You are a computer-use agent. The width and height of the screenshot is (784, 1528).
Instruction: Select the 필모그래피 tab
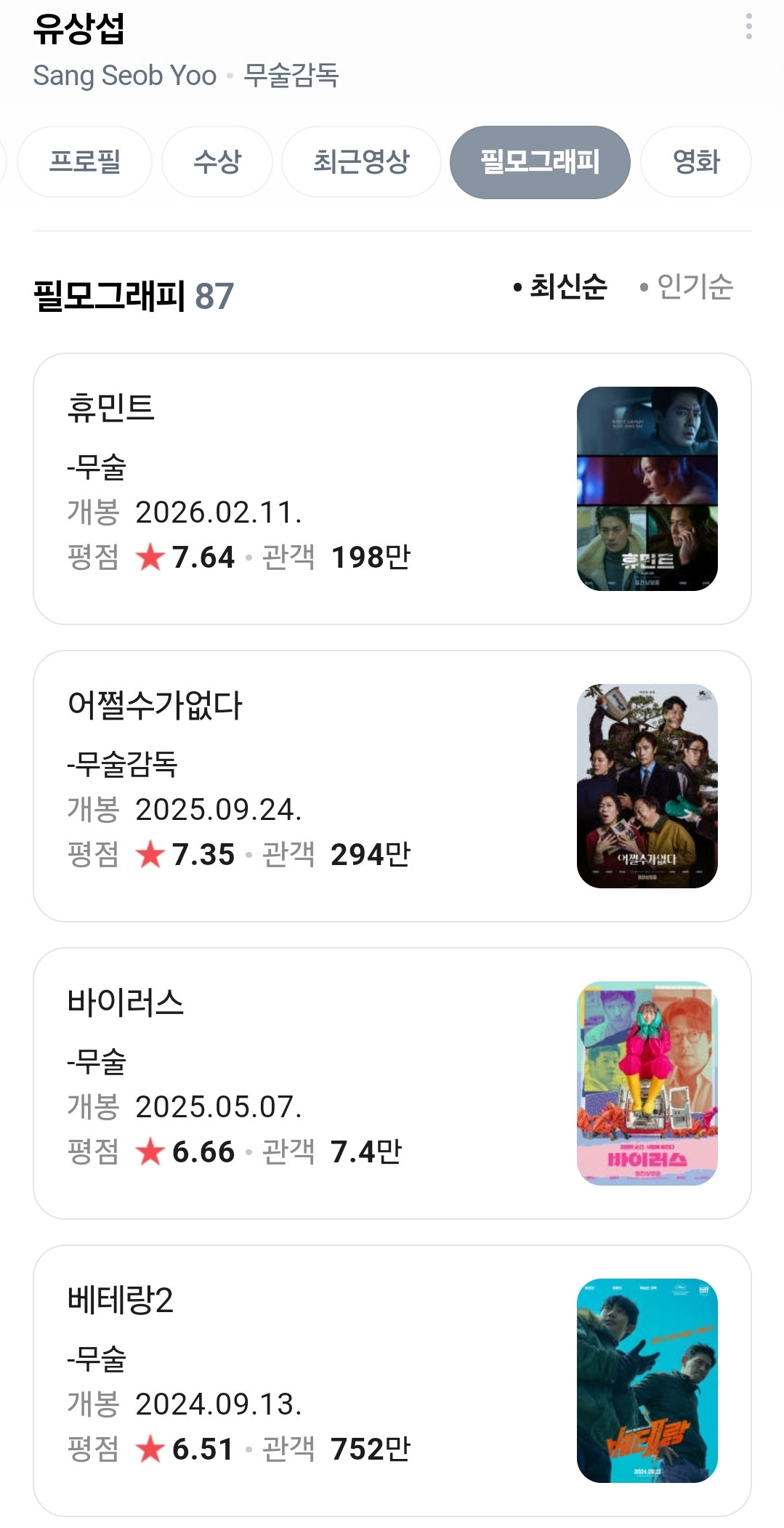point(540,161)
